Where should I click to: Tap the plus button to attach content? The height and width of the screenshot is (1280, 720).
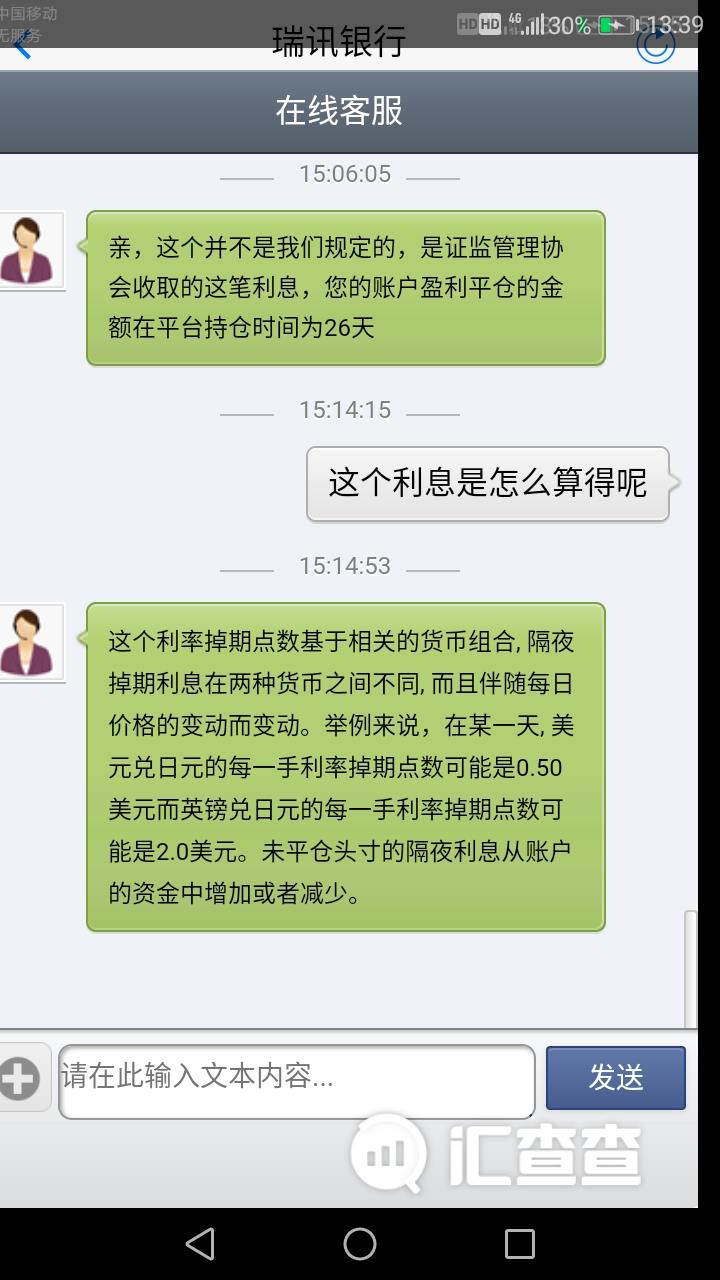point(20,1078)
